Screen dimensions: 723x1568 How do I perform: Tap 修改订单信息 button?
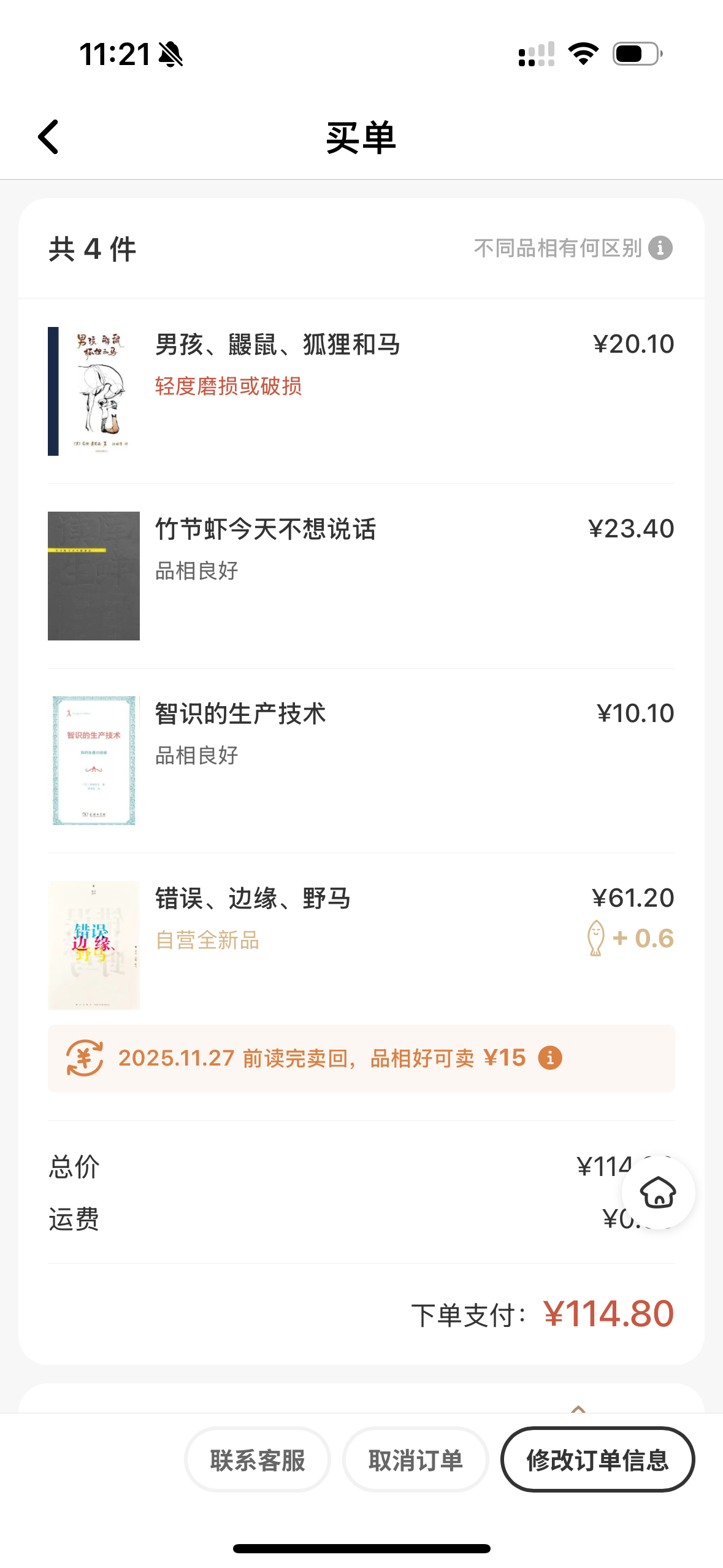(x=597, y=1460)
